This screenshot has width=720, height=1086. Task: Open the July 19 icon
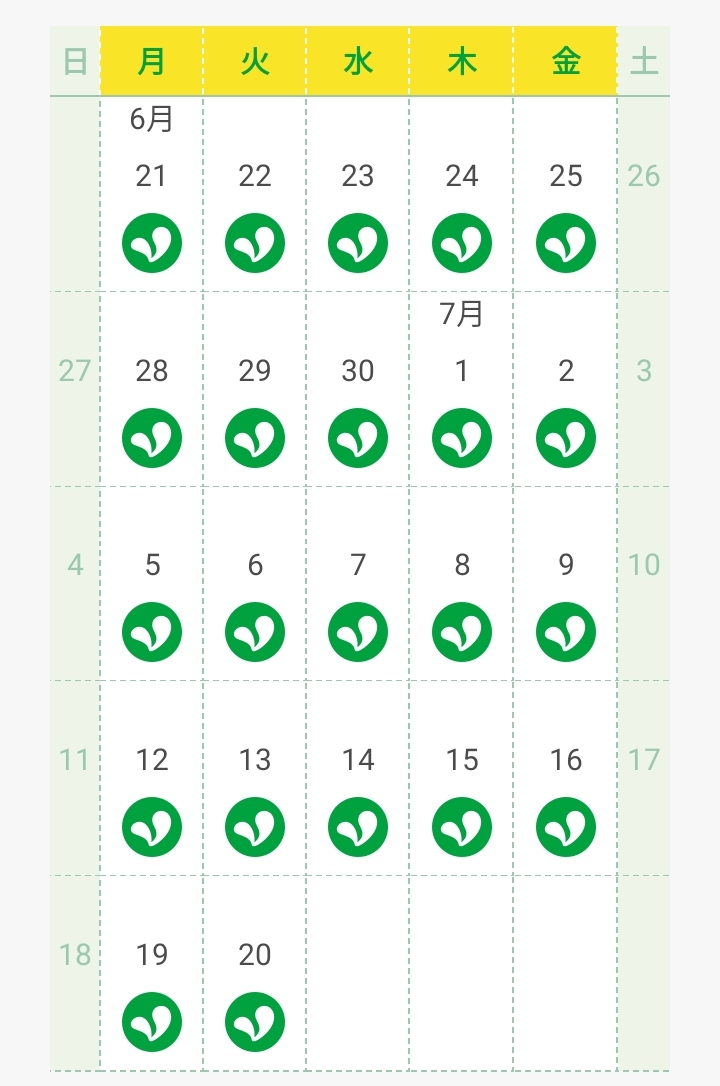(x=152, y=1022)
